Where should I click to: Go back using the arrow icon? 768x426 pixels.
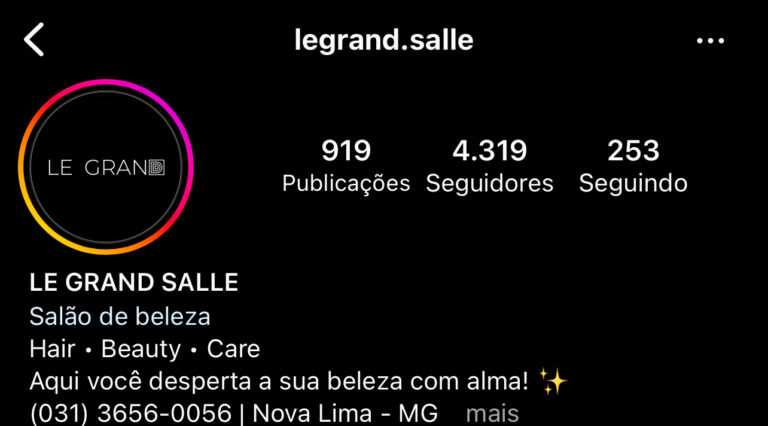[35, 40]
